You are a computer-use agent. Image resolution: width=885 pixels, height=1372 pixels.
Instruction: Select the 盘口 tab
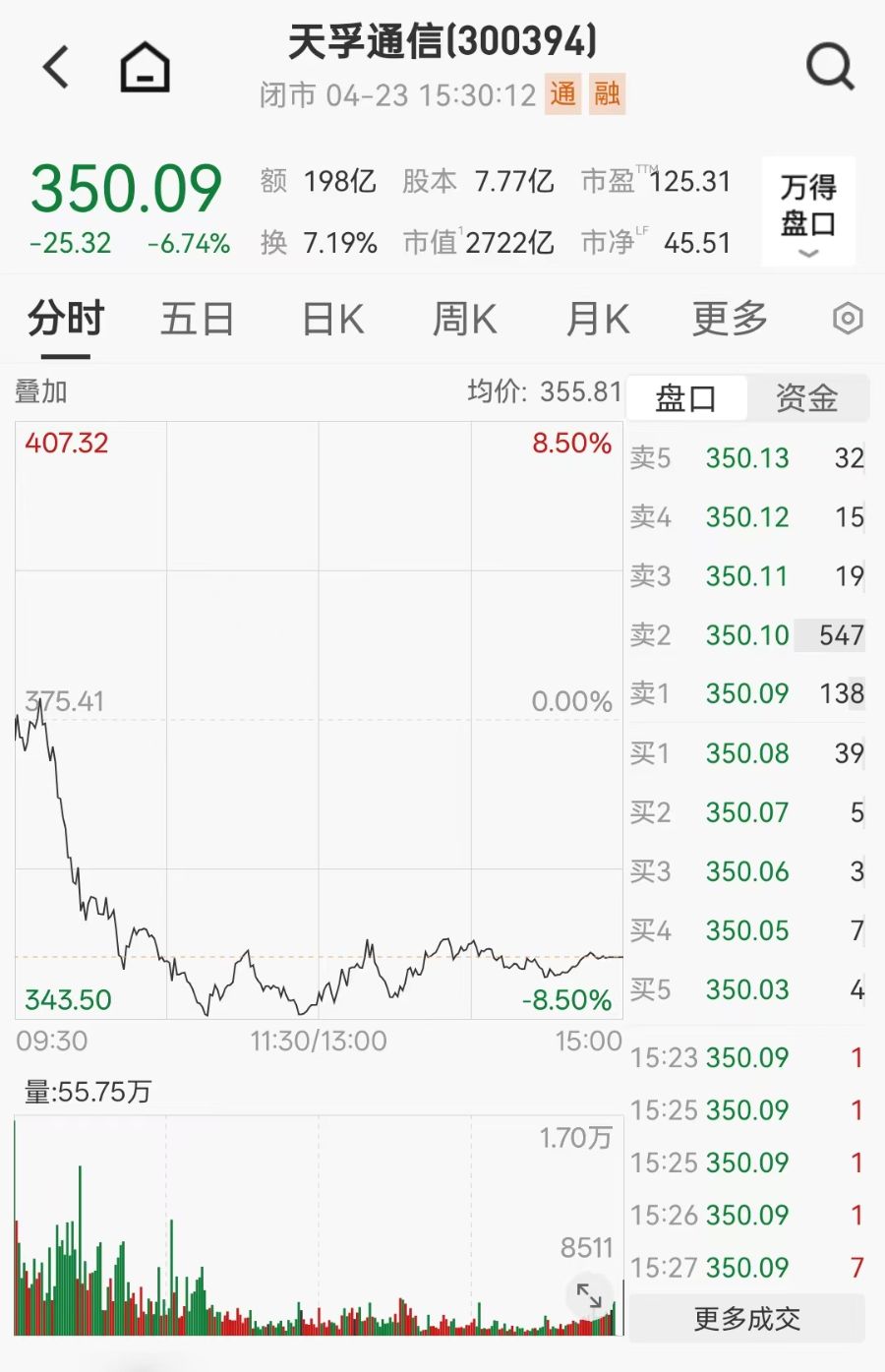pos(685,397)
